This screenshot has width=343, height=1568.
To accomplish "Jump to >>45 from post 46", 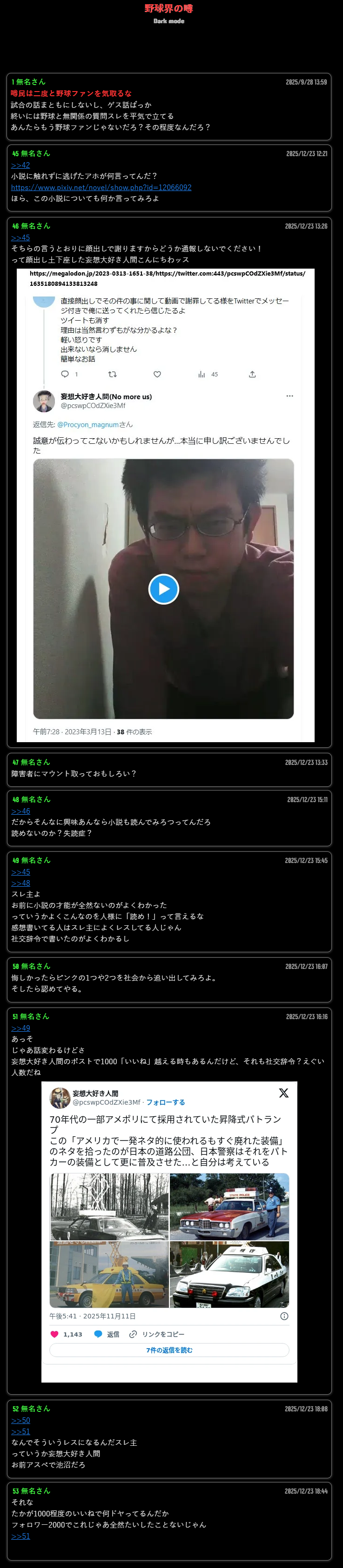I will [20, 237].
